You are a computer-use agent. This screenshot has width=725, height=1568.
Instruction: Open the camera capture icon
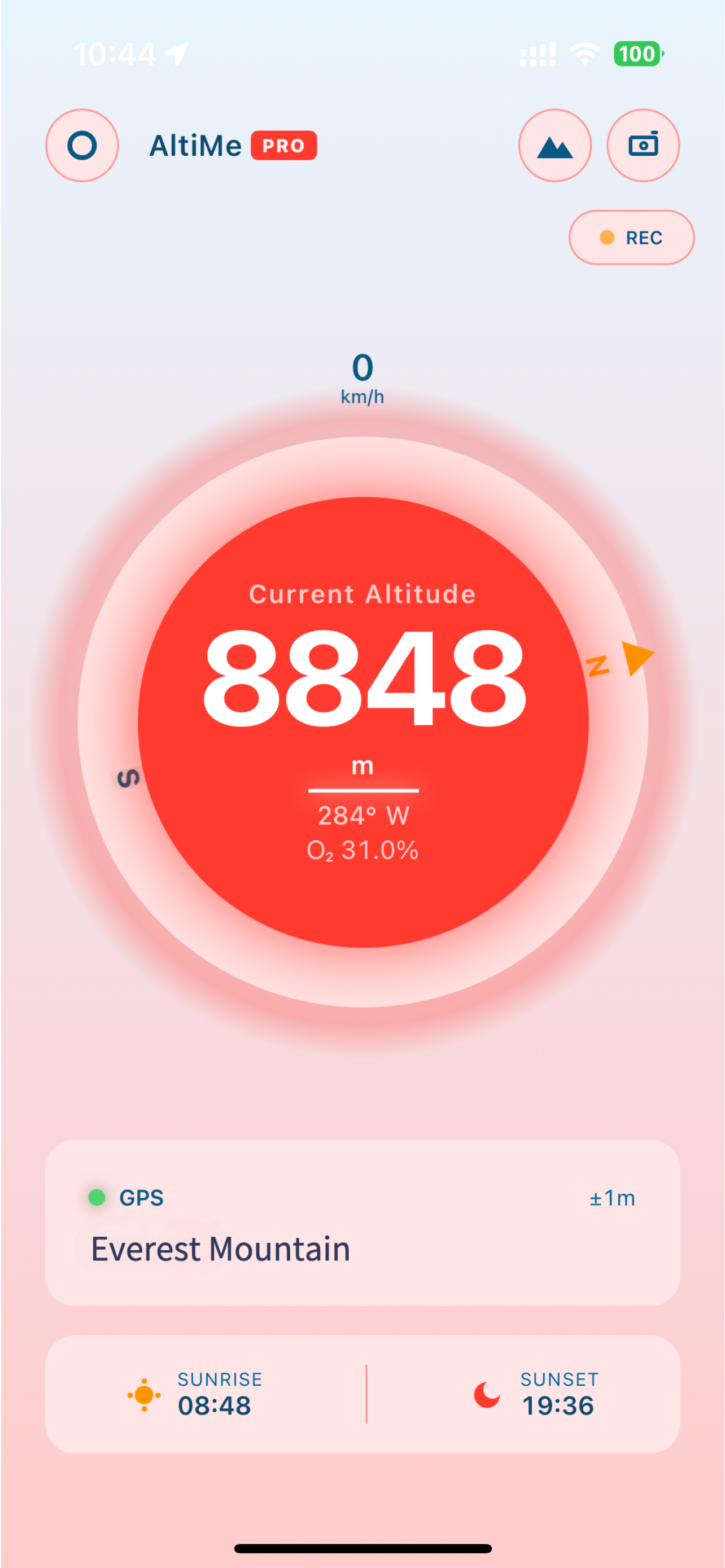click(x=643, y=145)
